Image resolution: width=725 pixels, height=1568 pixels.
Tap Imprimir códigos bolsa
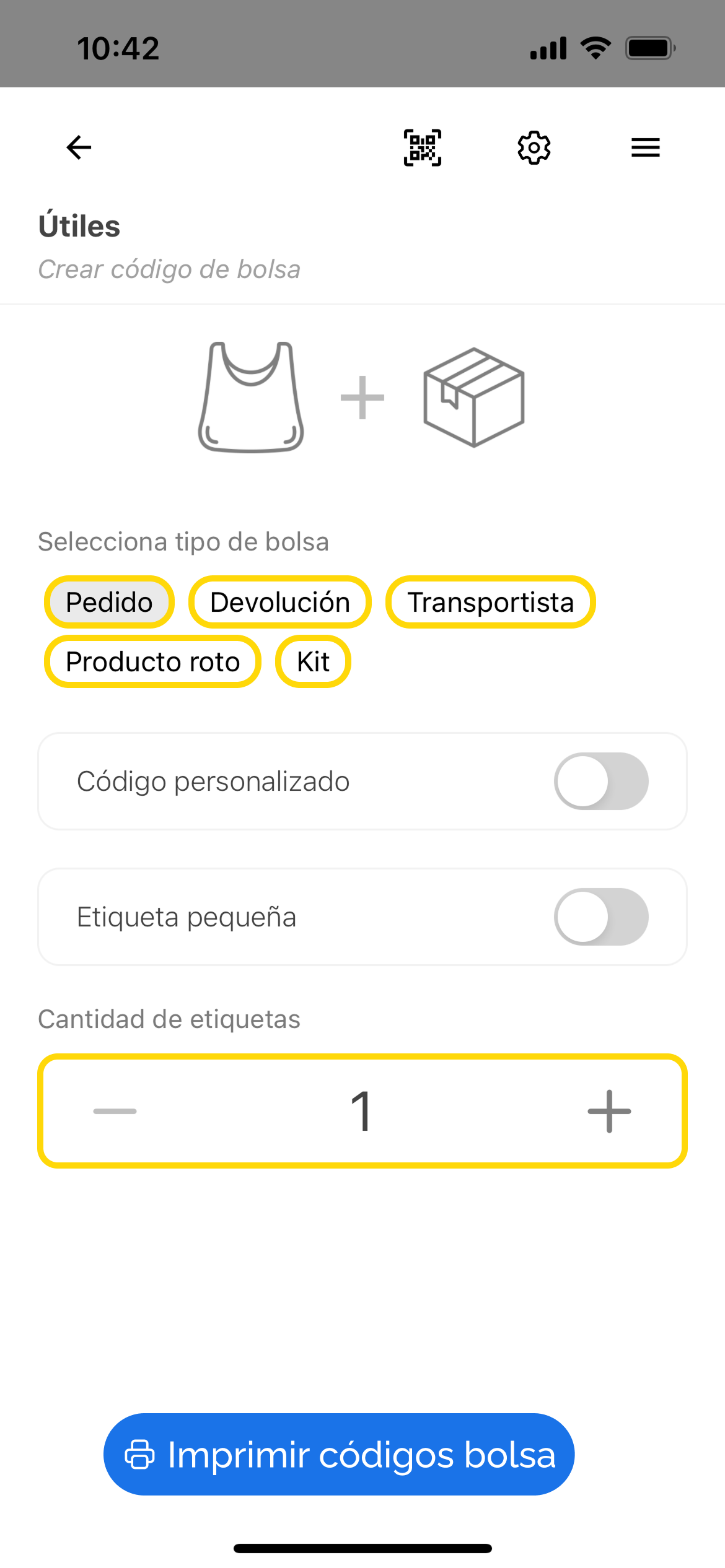339,1454
